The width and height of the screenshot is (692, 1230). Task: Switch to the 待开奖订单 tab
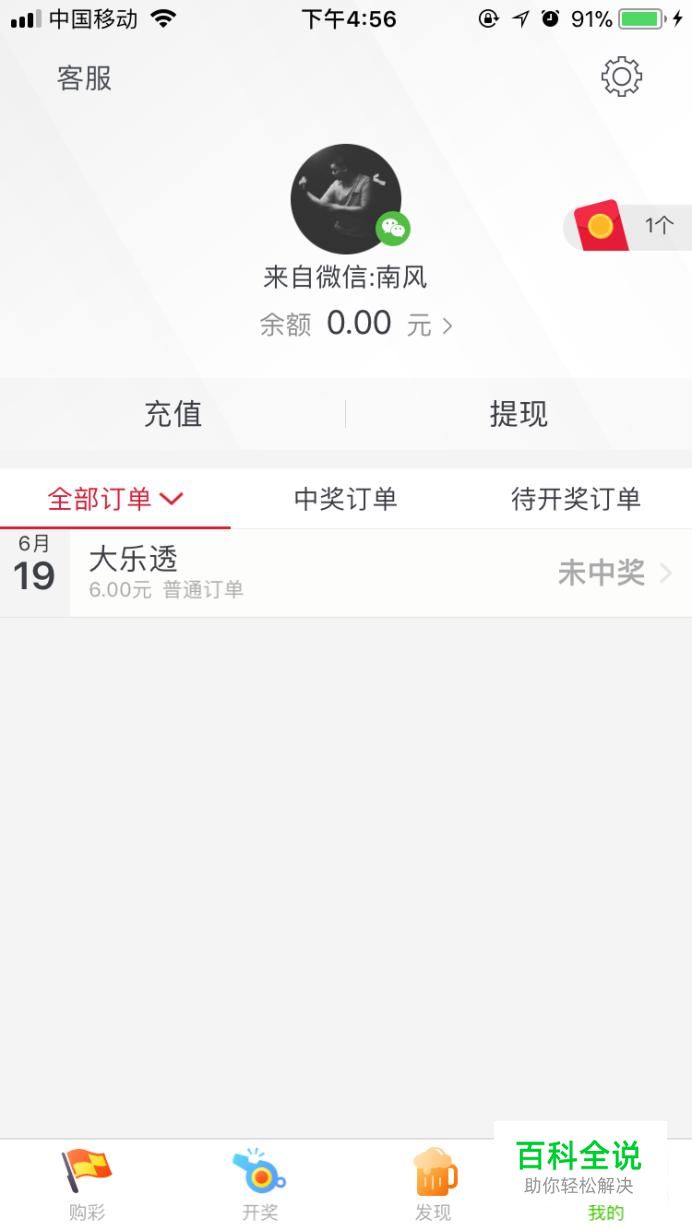click(576, 499)
